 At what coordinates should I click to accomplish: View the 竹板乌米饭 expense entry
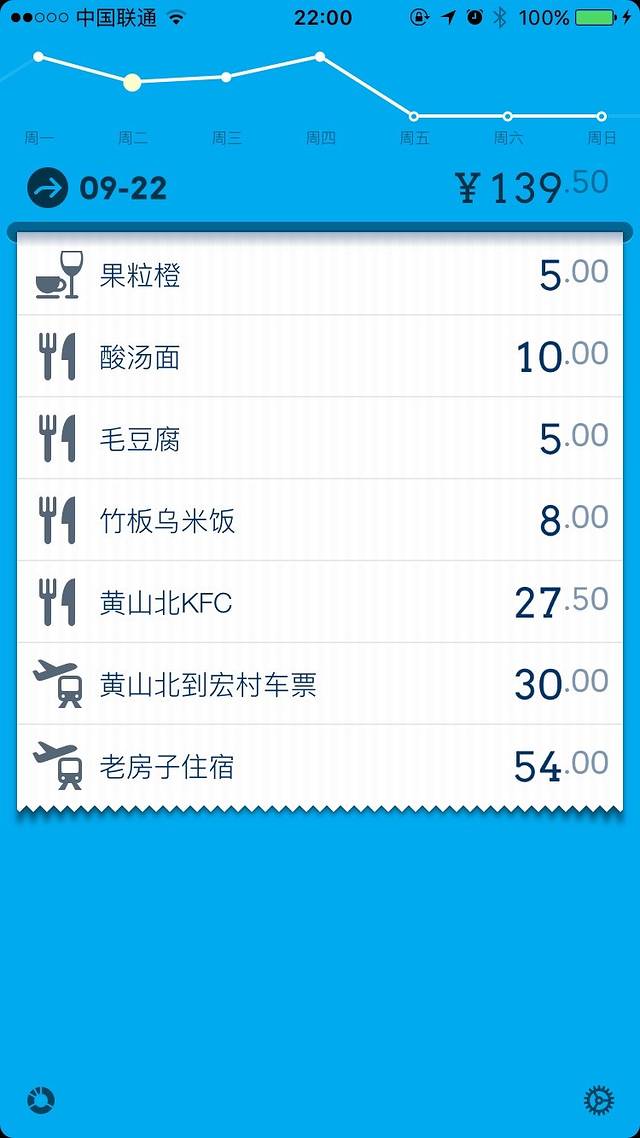[320, 521]
